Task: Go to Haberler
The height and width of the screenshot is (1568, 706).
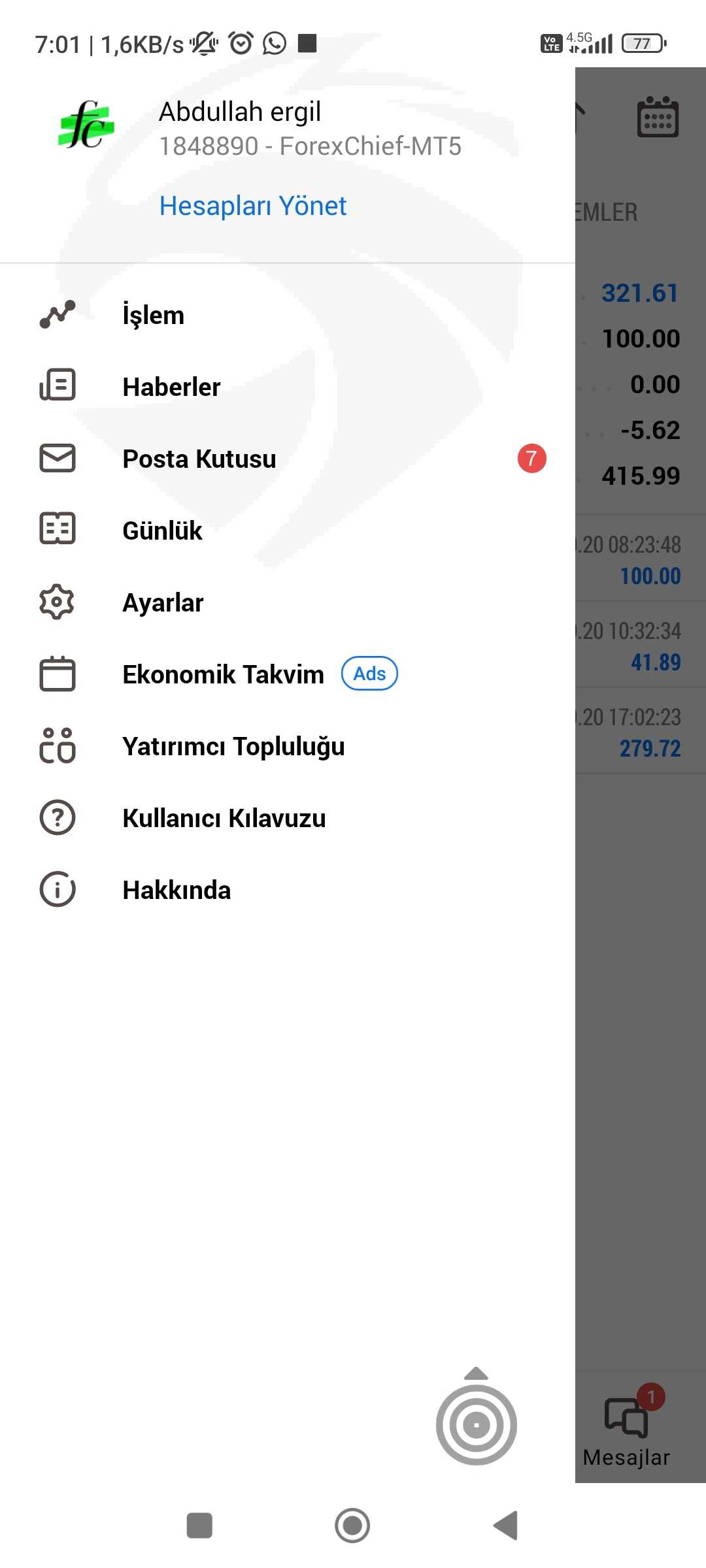Action: click(288, 387)
